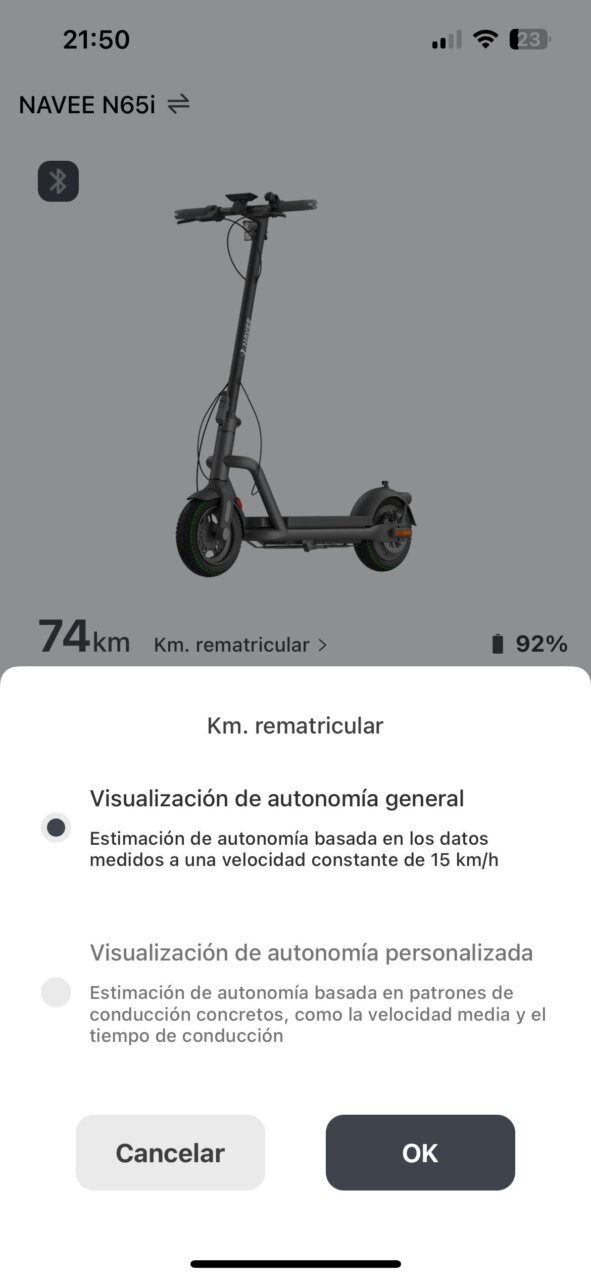The width and height of the screenshot is (591, 1280).
Task: Choose the personalized autonomy display option
Action: click(x=56, y=992)
